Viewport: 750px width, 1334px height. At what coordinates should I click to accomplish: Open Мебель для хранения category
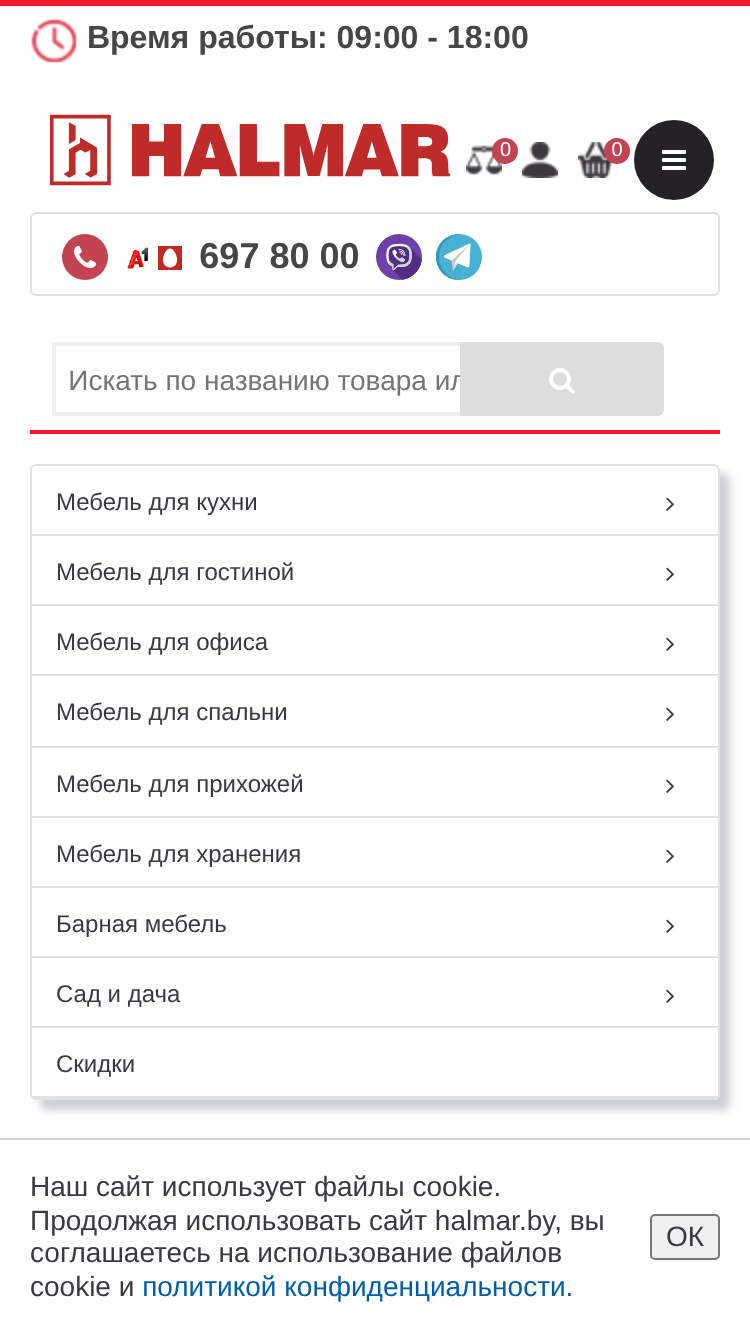coord(375,853)
